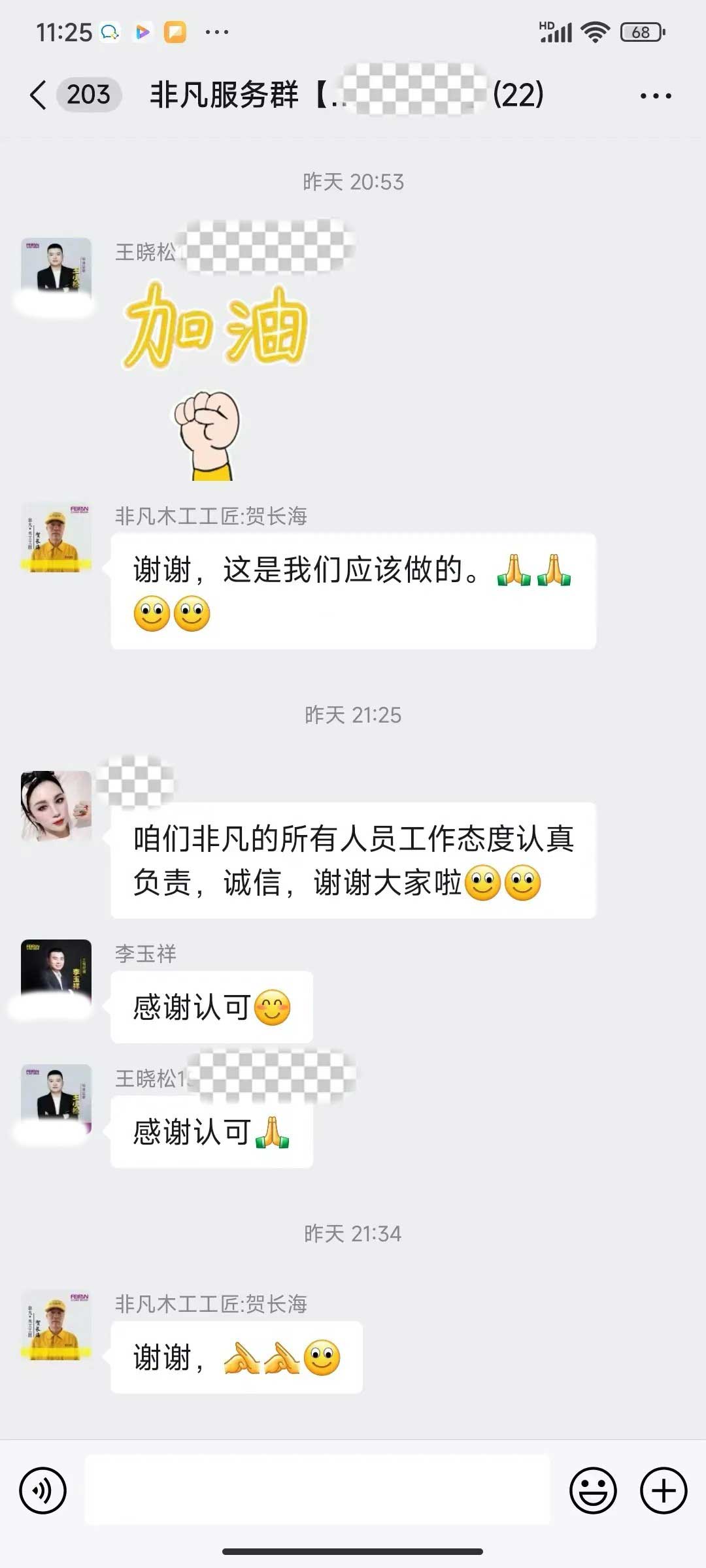
Task: Open the plus attachments menu
Action: tap(663, 1491)
